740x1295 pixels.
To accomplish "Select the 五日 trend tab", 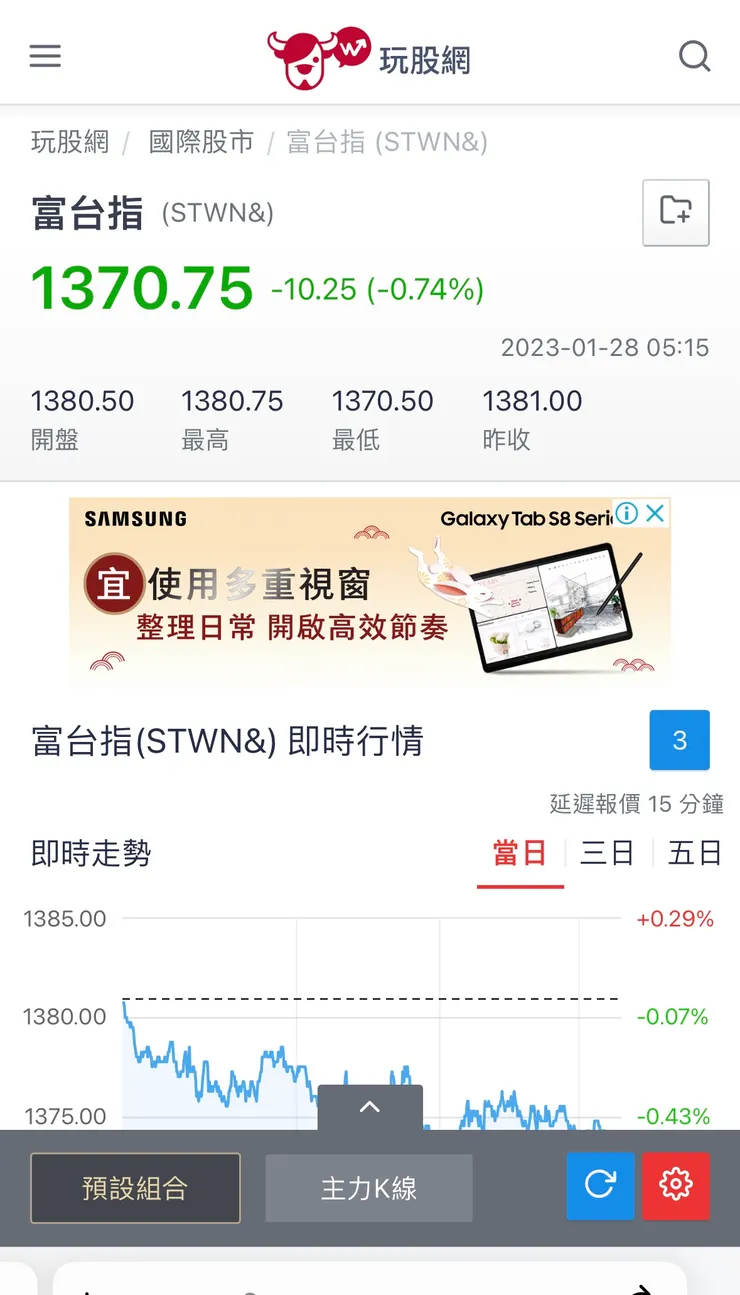I will 695,854.
